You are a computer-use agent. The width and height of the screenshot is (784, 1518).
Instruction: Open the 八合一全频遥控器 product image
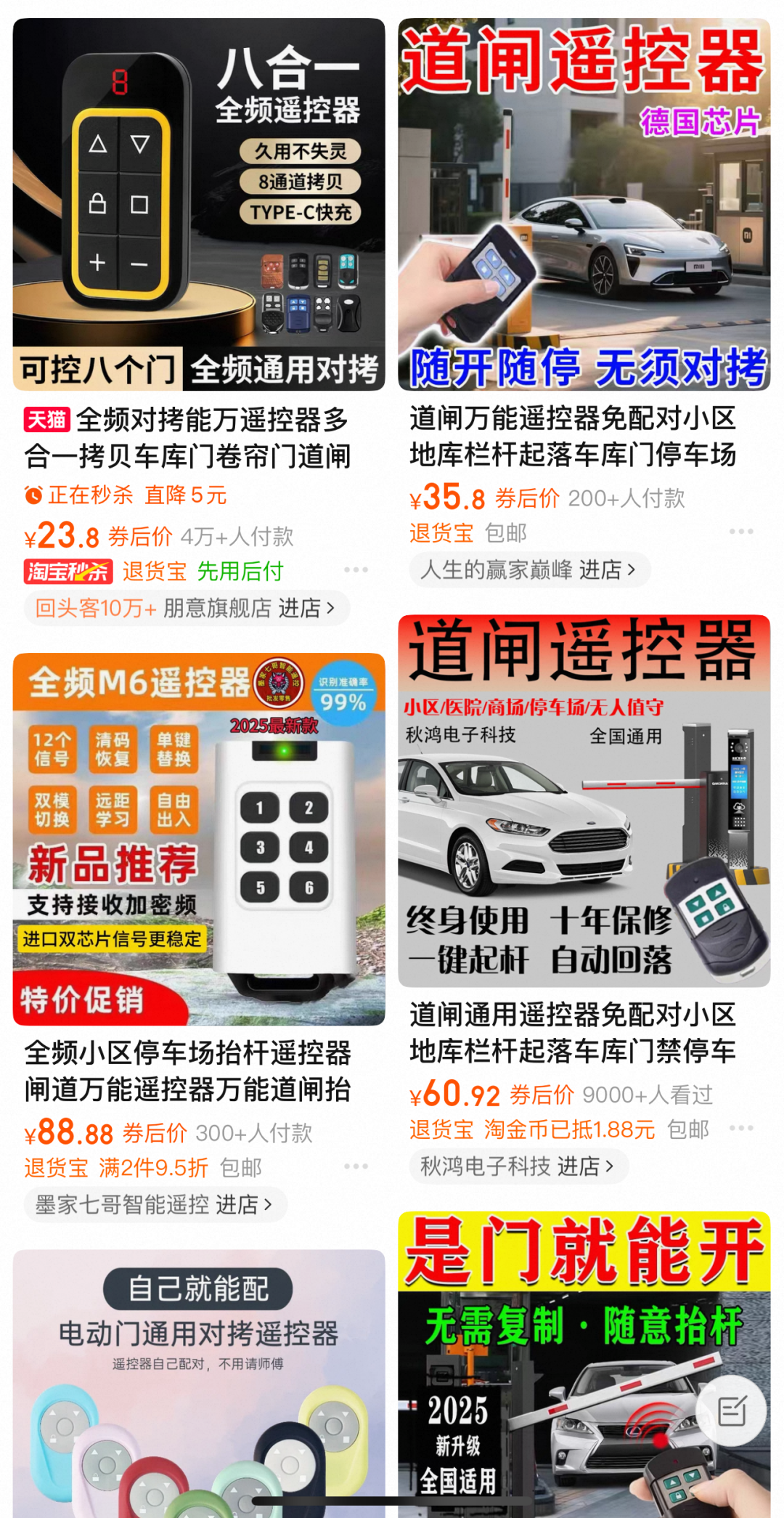pos(199,204)
